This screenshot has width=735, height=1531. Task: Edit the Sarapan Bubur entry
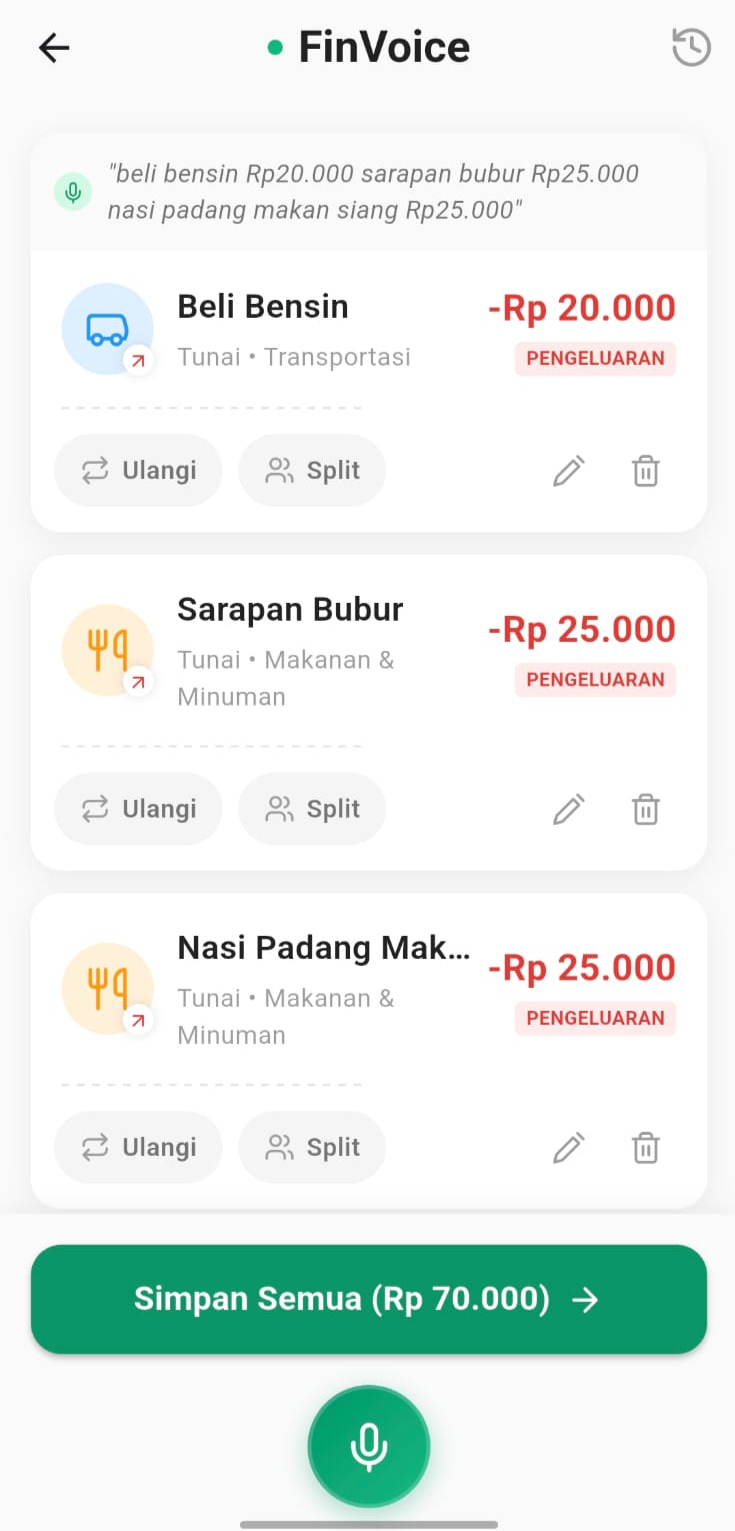(569, 808)
